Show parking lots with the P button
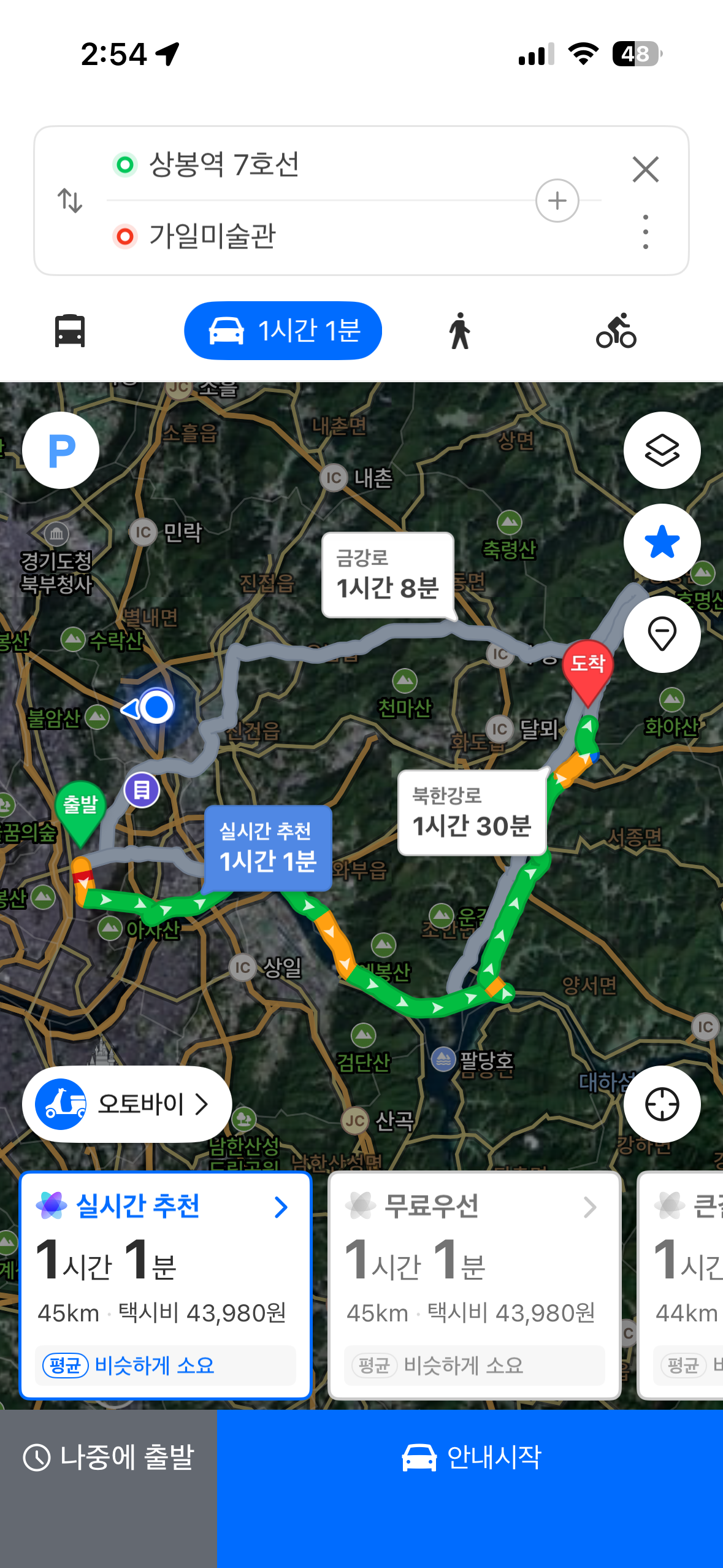723x1568 pixels. pos(61,450)
